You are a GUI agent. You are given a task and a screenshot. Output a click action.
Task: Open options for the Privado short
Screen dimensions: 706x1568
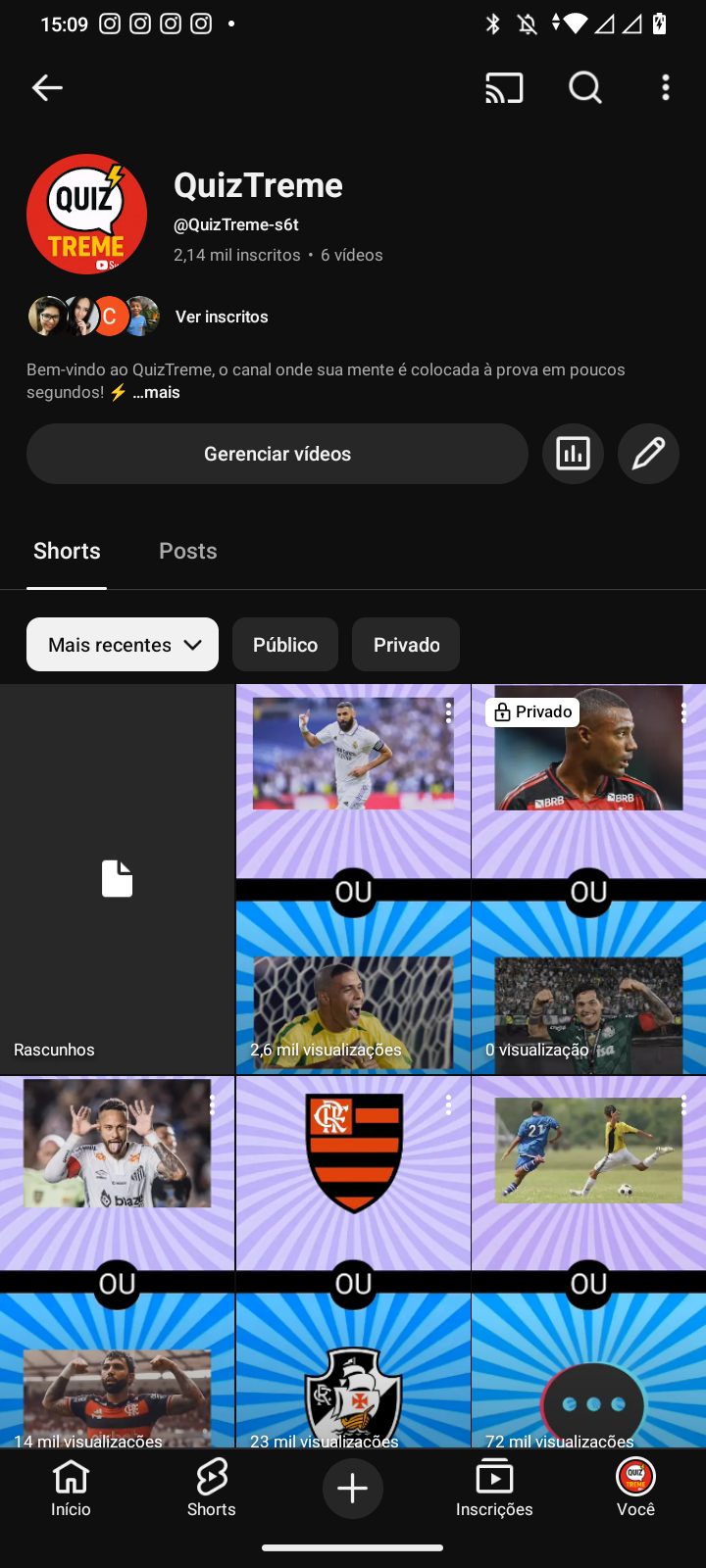tap(683, 713)
